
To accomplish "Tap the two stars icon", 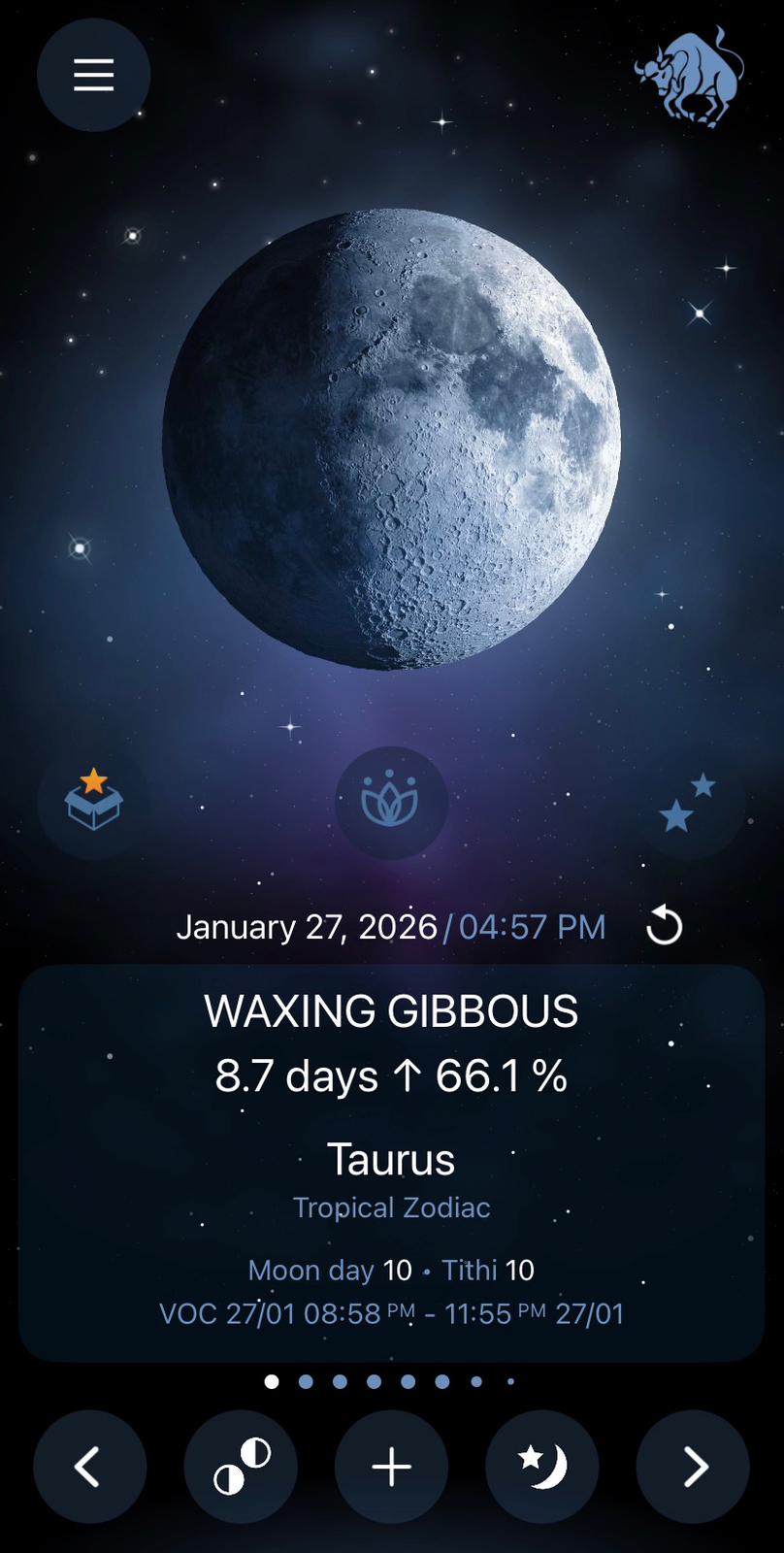I will point(688,803).
